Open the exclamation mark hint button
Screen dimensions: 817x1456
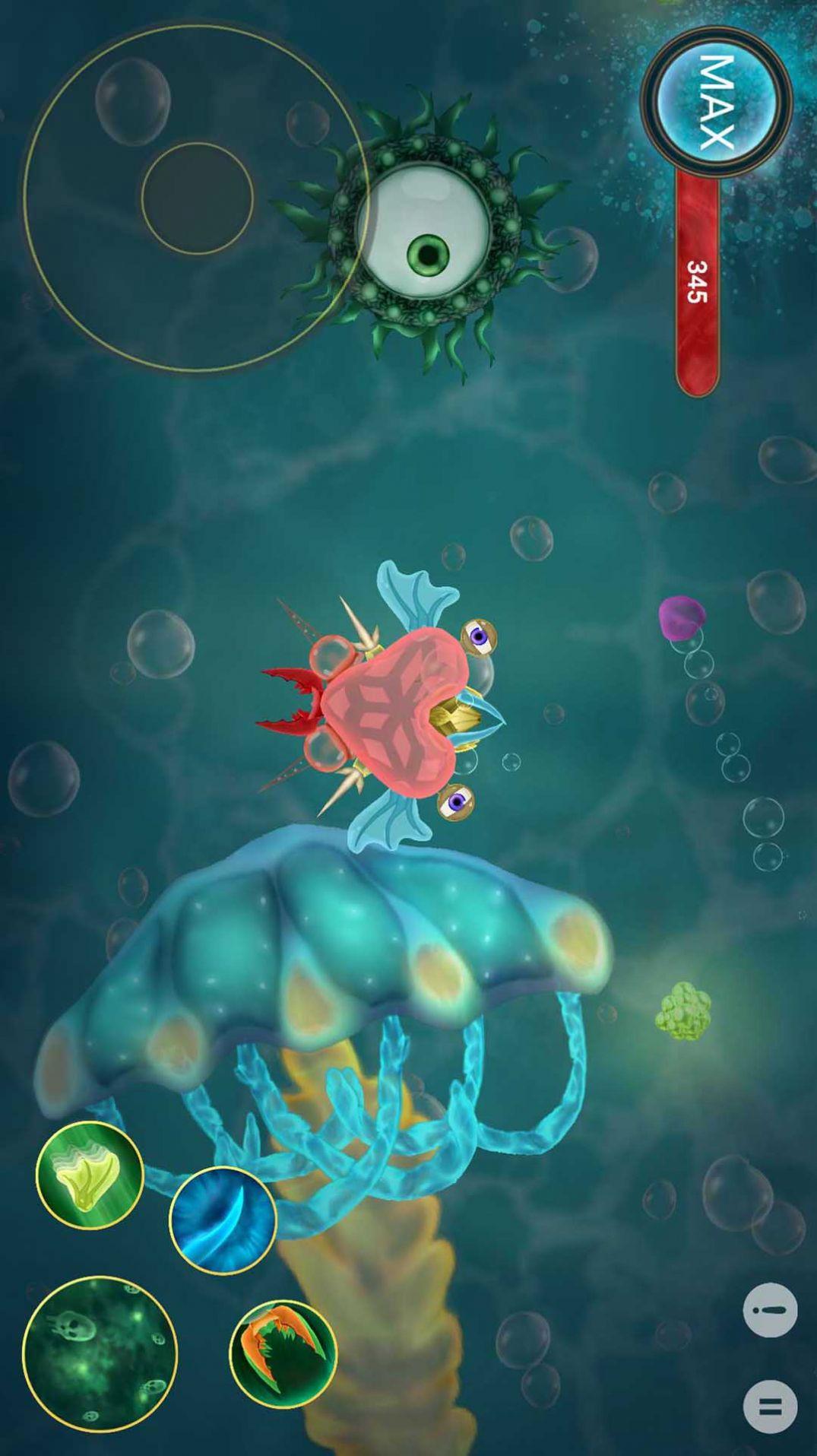pyautogui.click(x=770, y=1310)
